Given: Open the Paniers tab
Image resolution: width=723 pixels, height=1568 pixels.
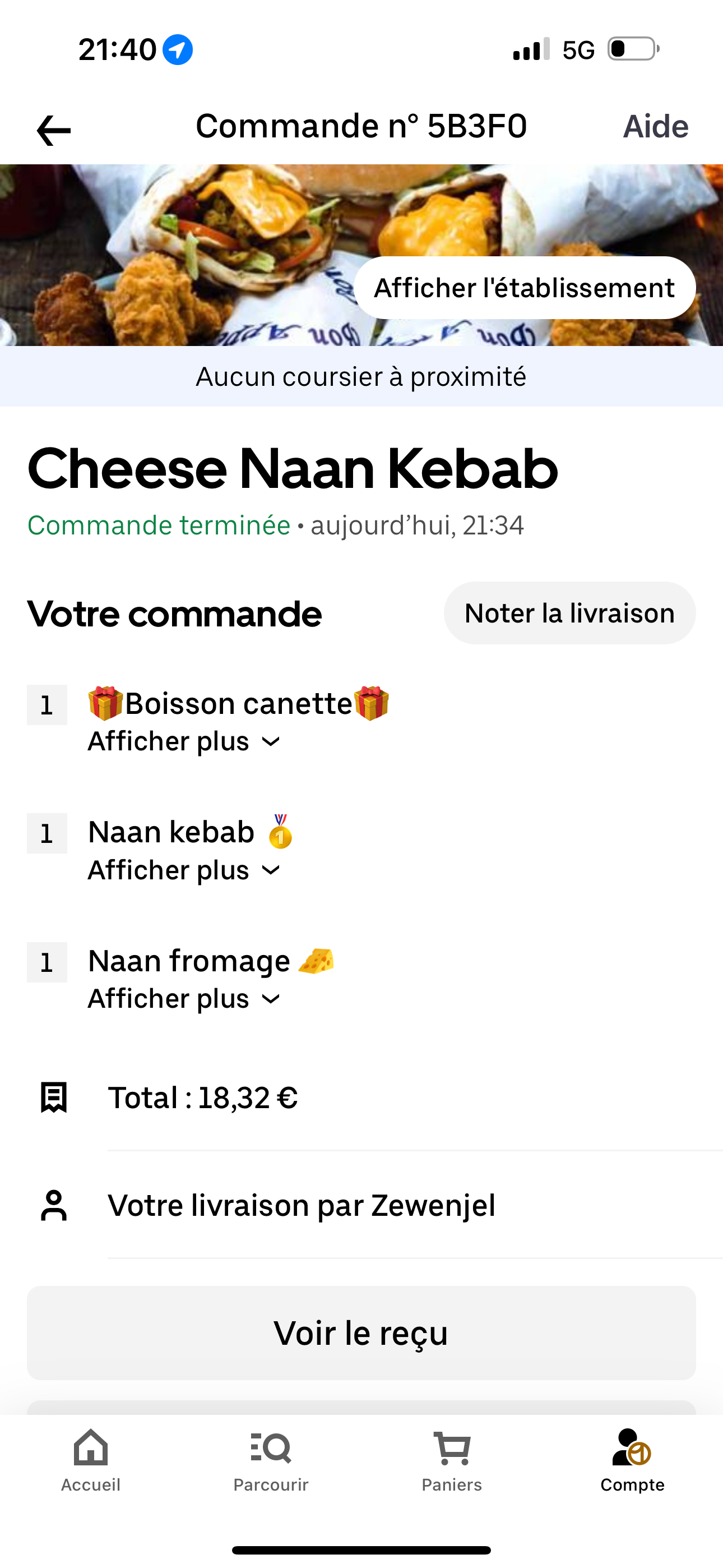Looking at the screenshot, I should coord(452,1460).
